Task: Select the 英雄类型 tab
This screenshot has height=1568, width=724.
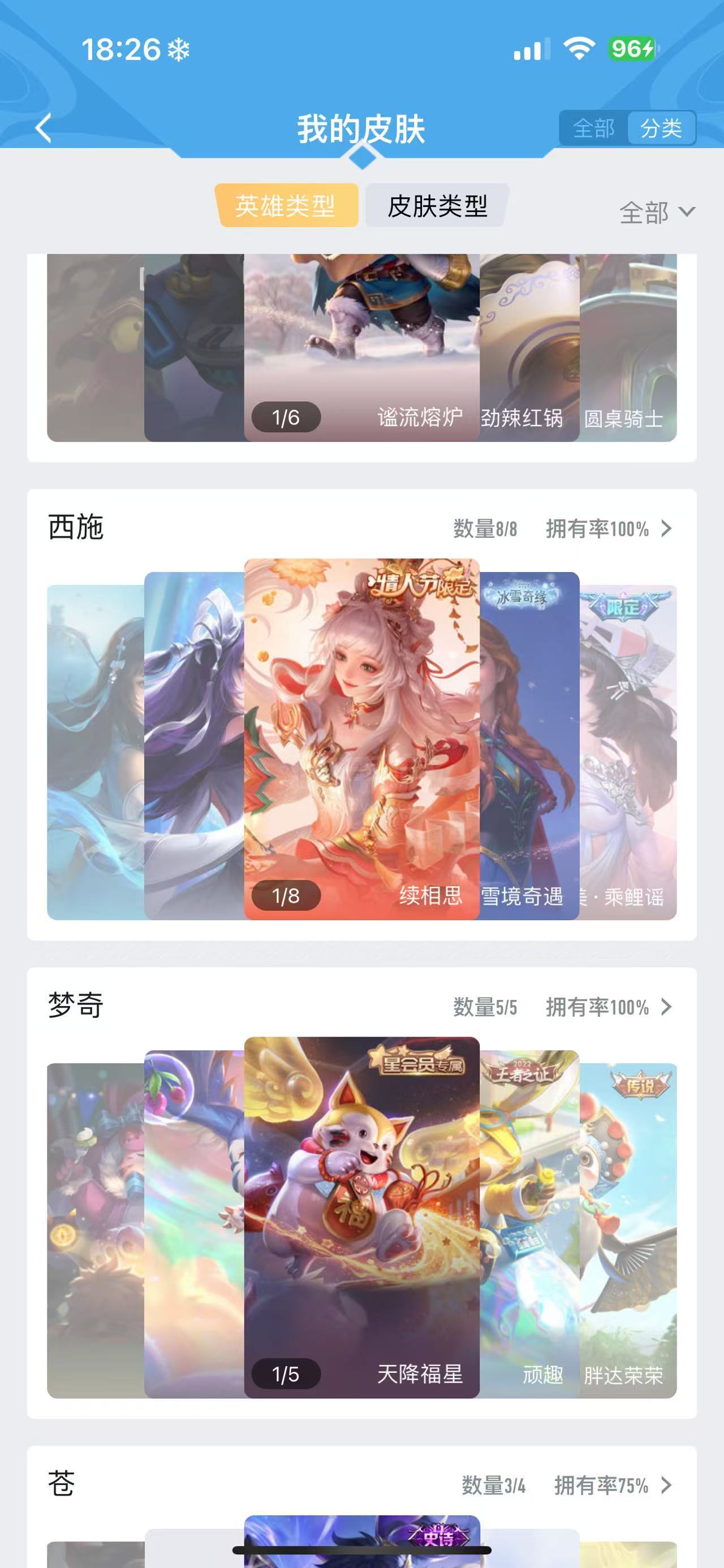Action: point(286,206)
